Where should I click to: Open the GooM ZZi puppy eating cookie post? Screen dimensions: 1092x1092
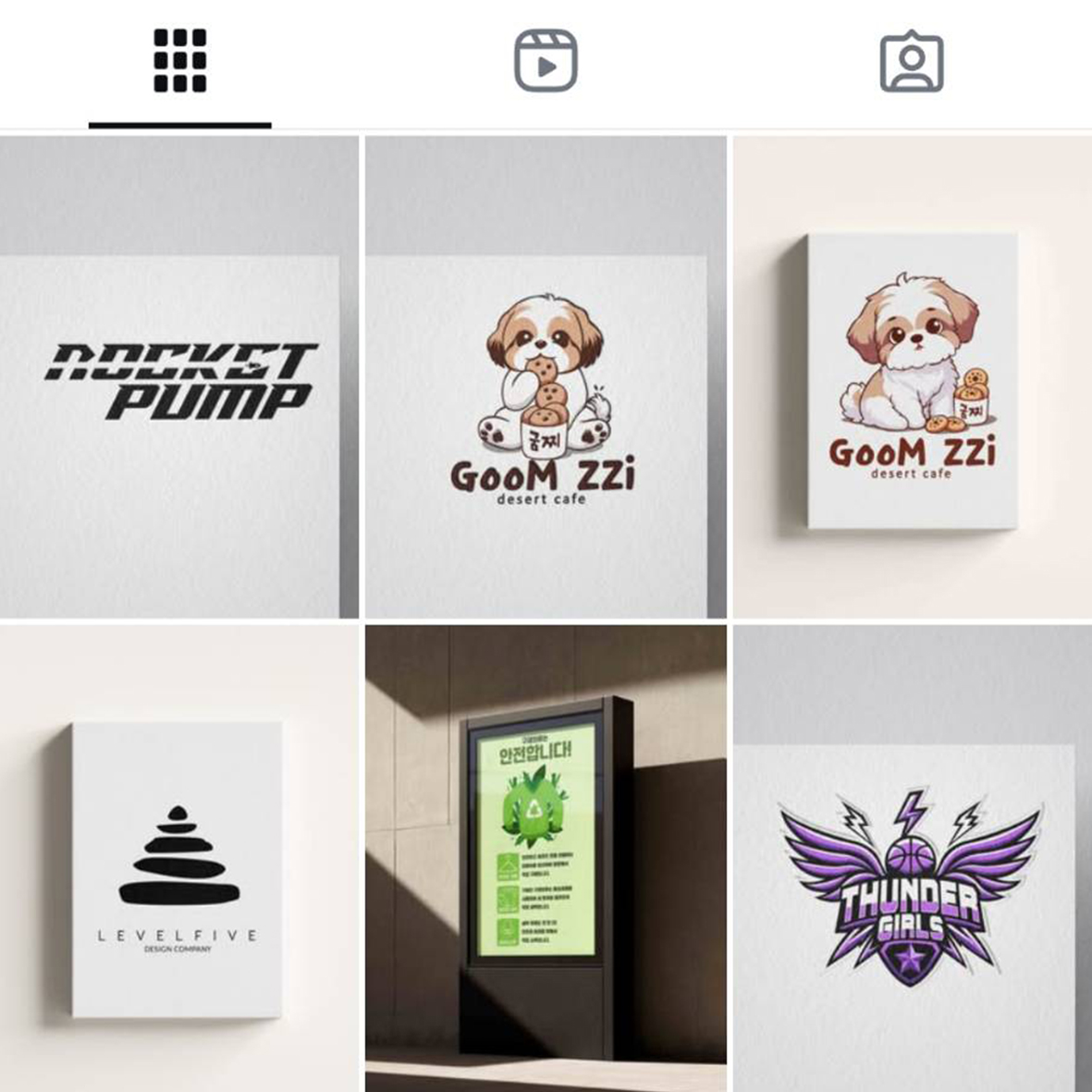click(546, 377)
